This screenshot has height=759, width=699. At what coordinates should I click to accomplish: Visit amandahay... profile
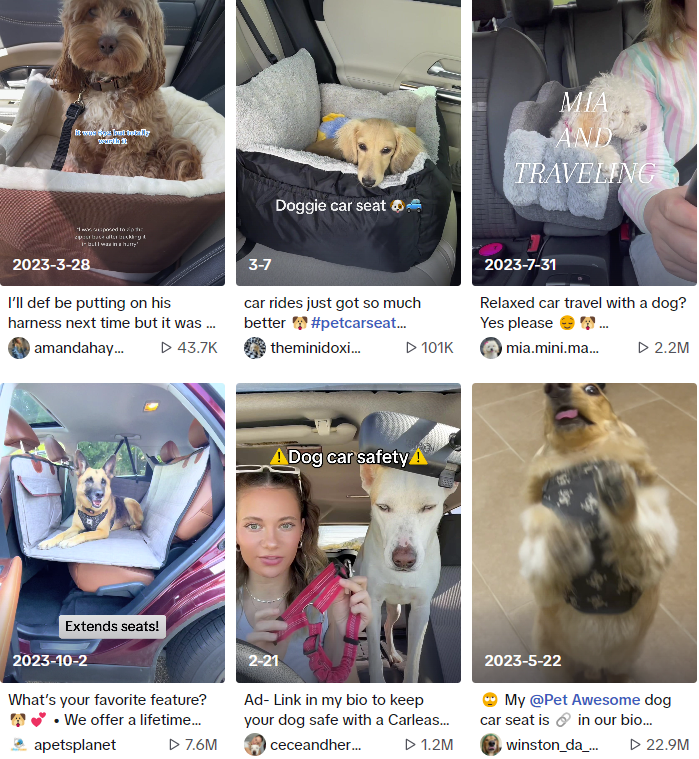[78, 348]
